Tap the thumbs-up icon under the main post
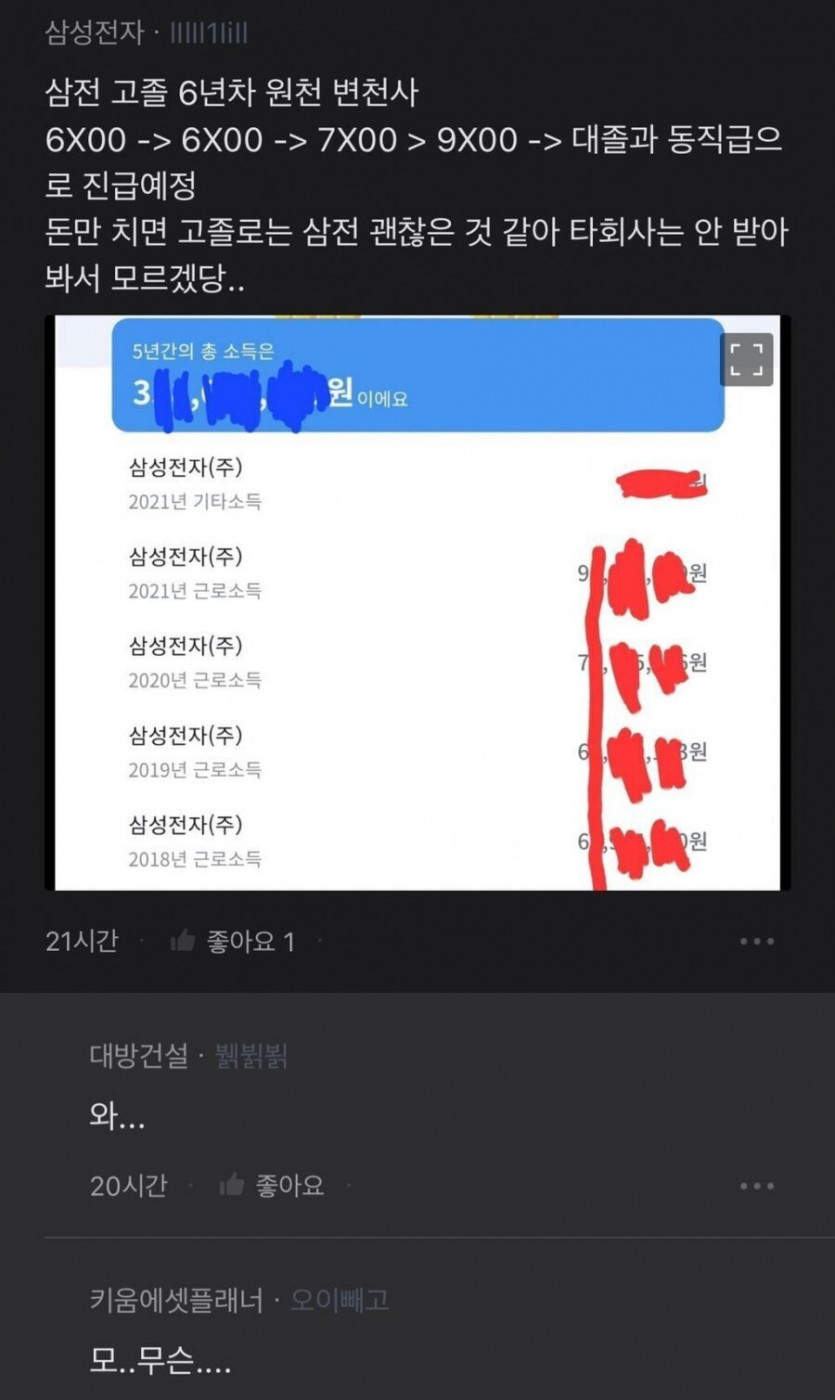 [180, 940]
